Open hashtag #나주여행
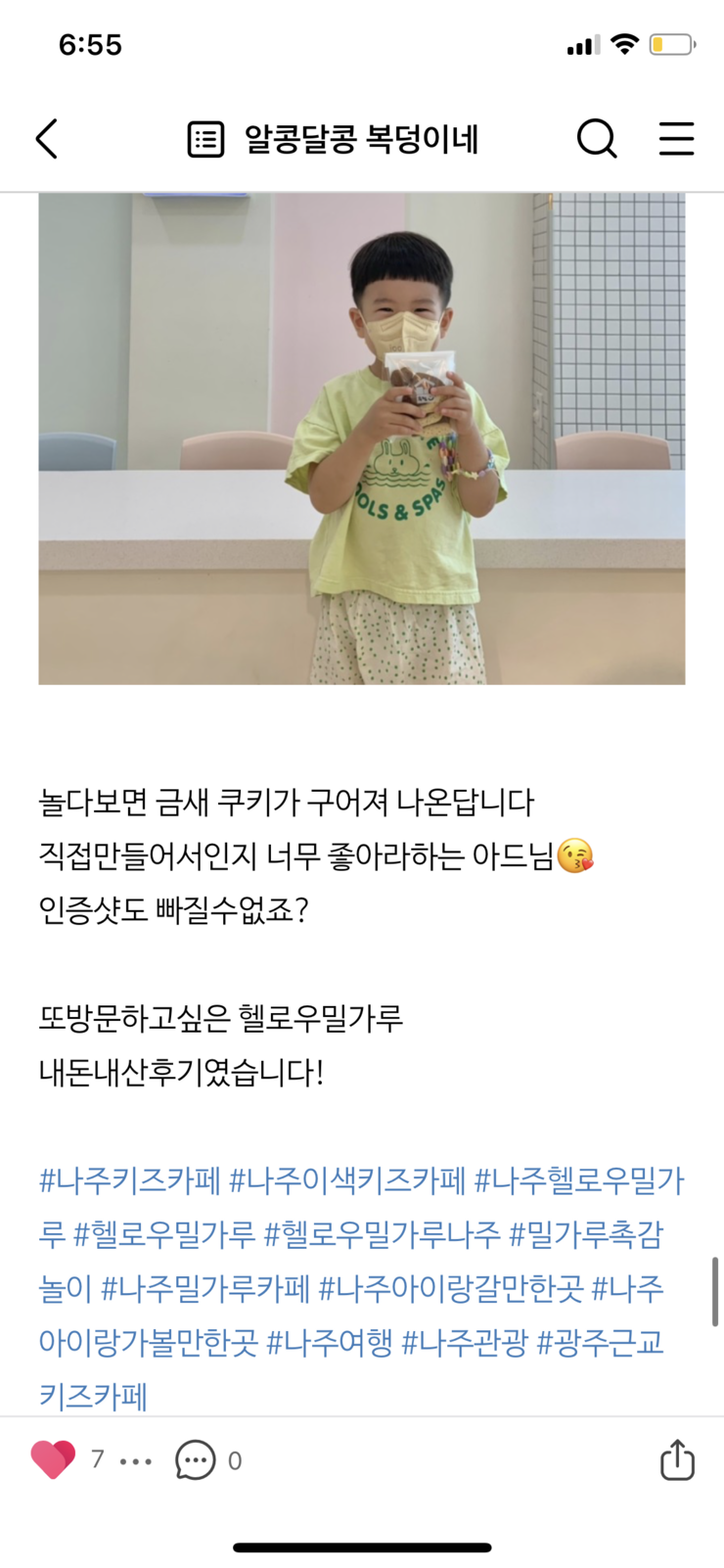 pos(329,1342)
